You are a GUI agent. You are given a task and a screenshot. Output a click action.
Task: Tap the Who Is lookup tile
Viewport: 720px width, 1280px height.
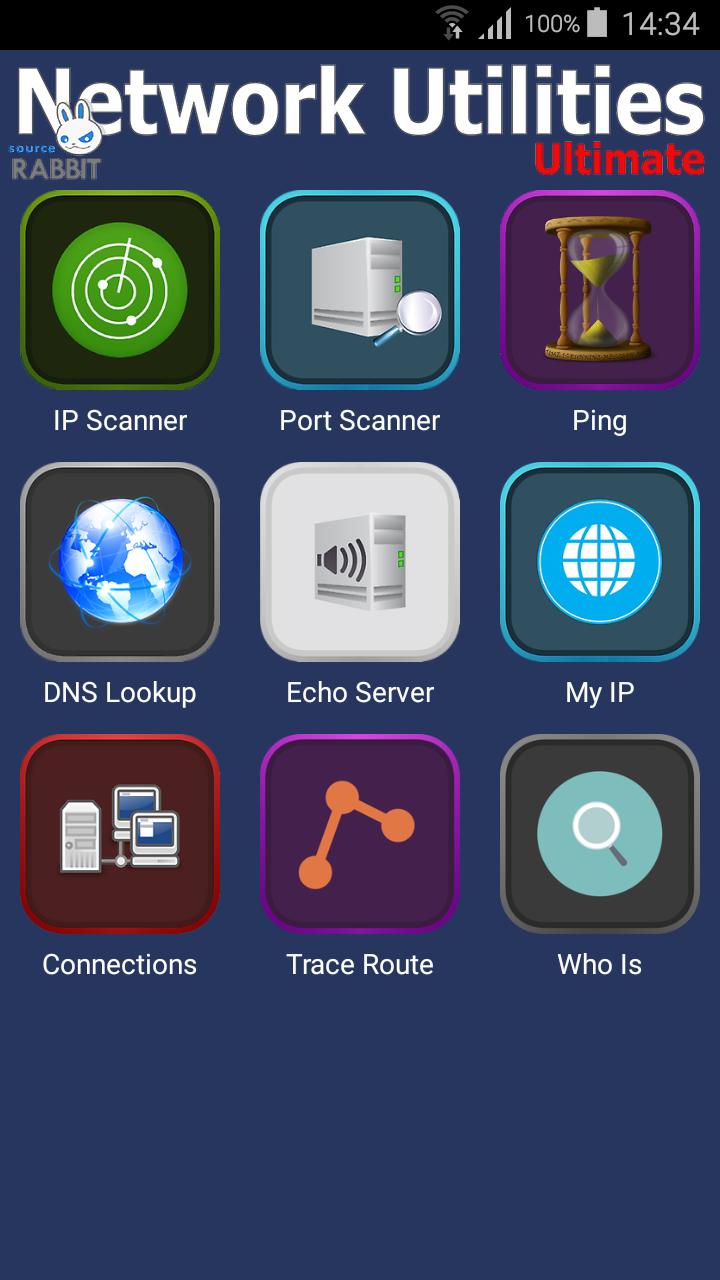[x=600, y=834]
